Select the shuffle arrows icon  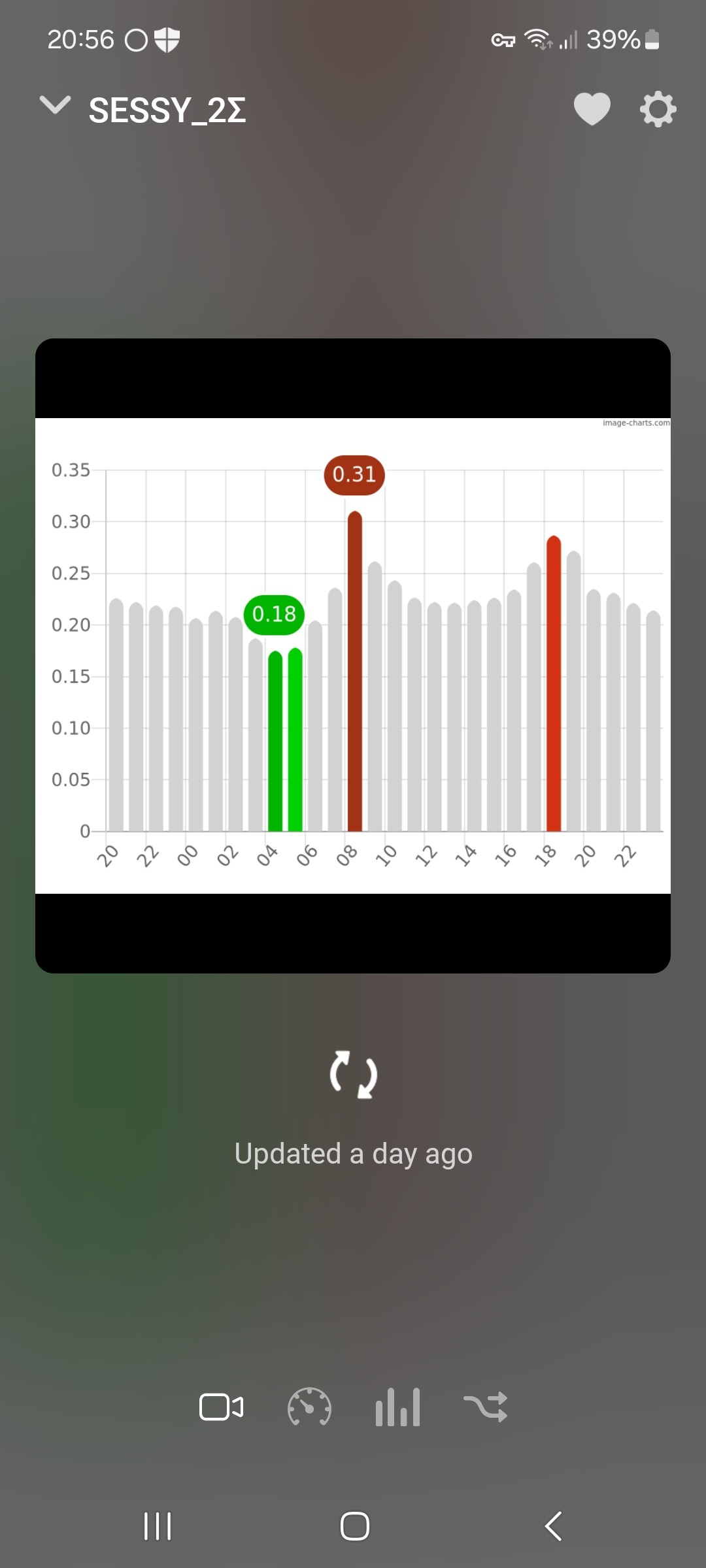(485, 1407)
